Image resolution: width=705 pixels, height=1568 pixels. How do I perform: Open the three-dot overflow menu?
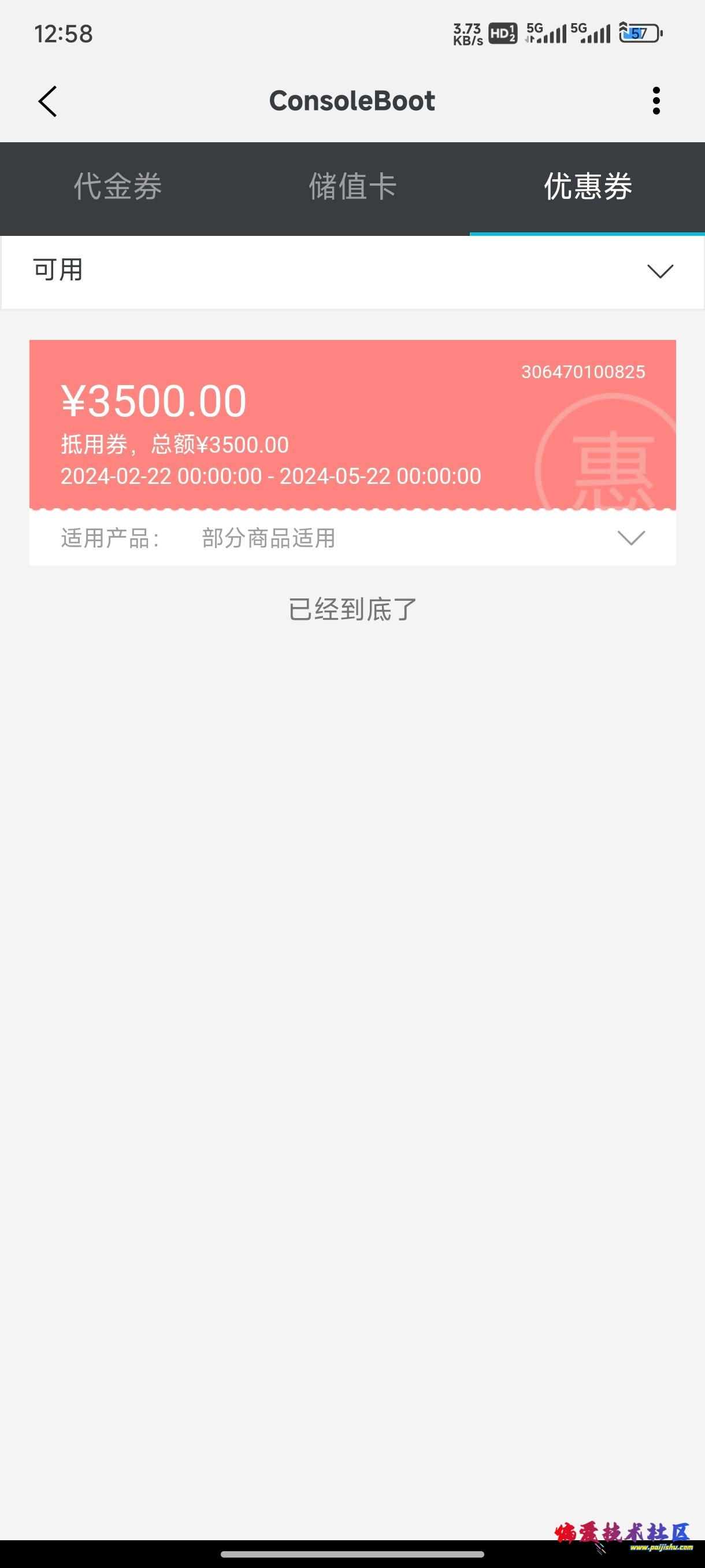(656, 101)
